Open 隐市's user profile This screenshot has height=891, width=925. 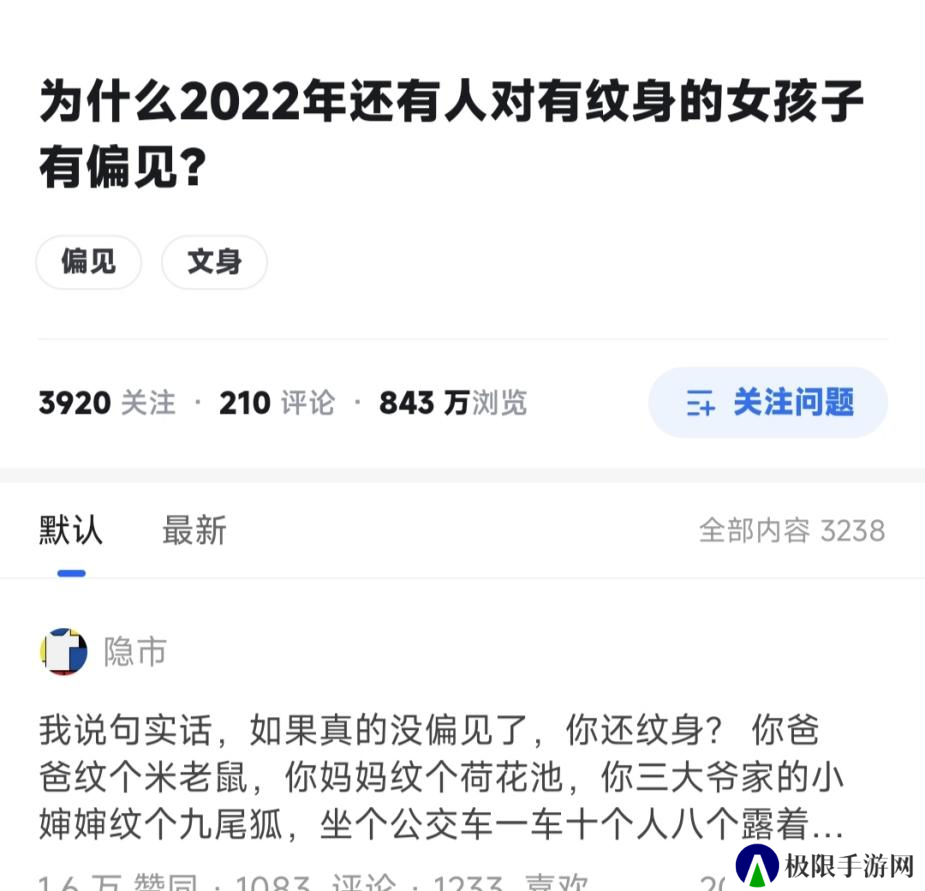coord(134,652)
